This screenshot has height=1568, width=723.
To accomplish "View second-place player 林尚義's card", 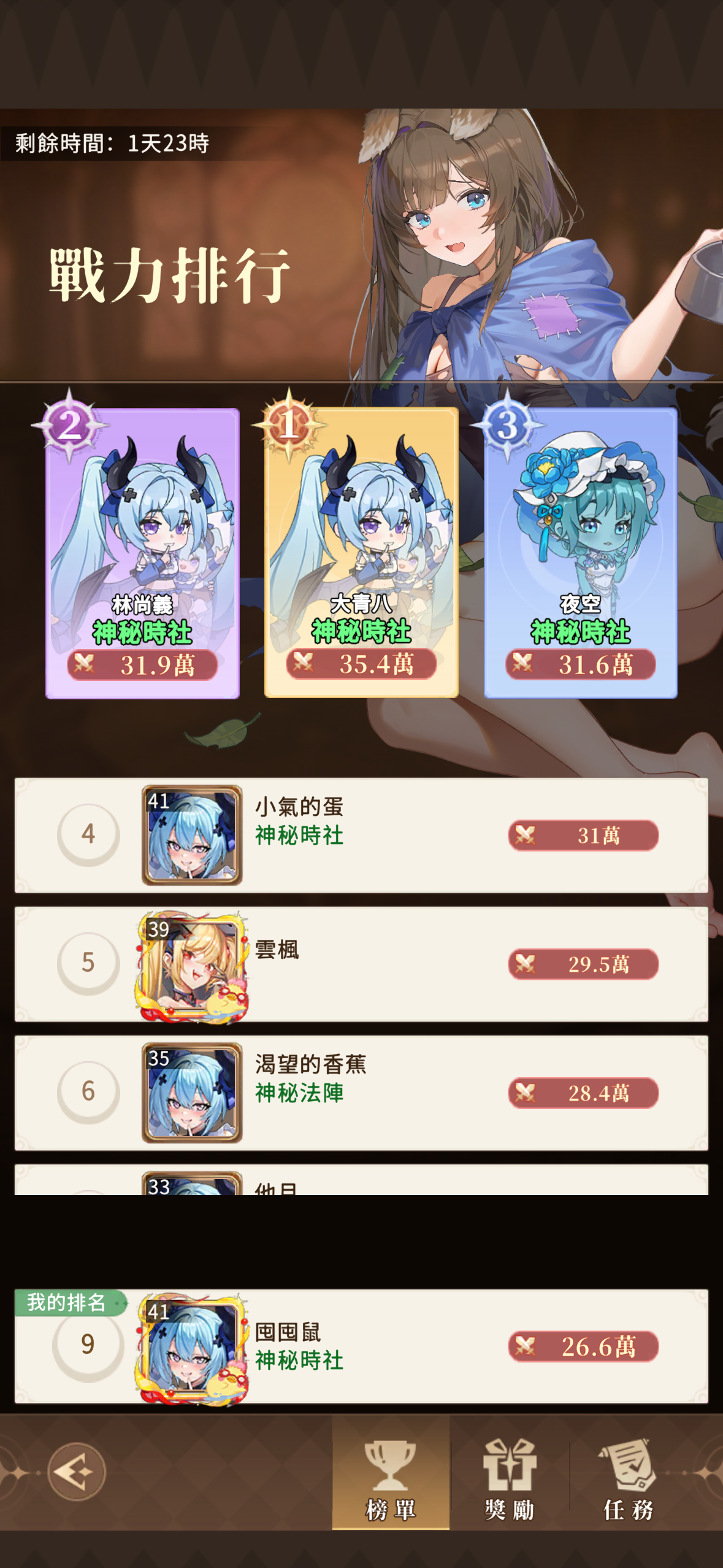I will (142, 552).
